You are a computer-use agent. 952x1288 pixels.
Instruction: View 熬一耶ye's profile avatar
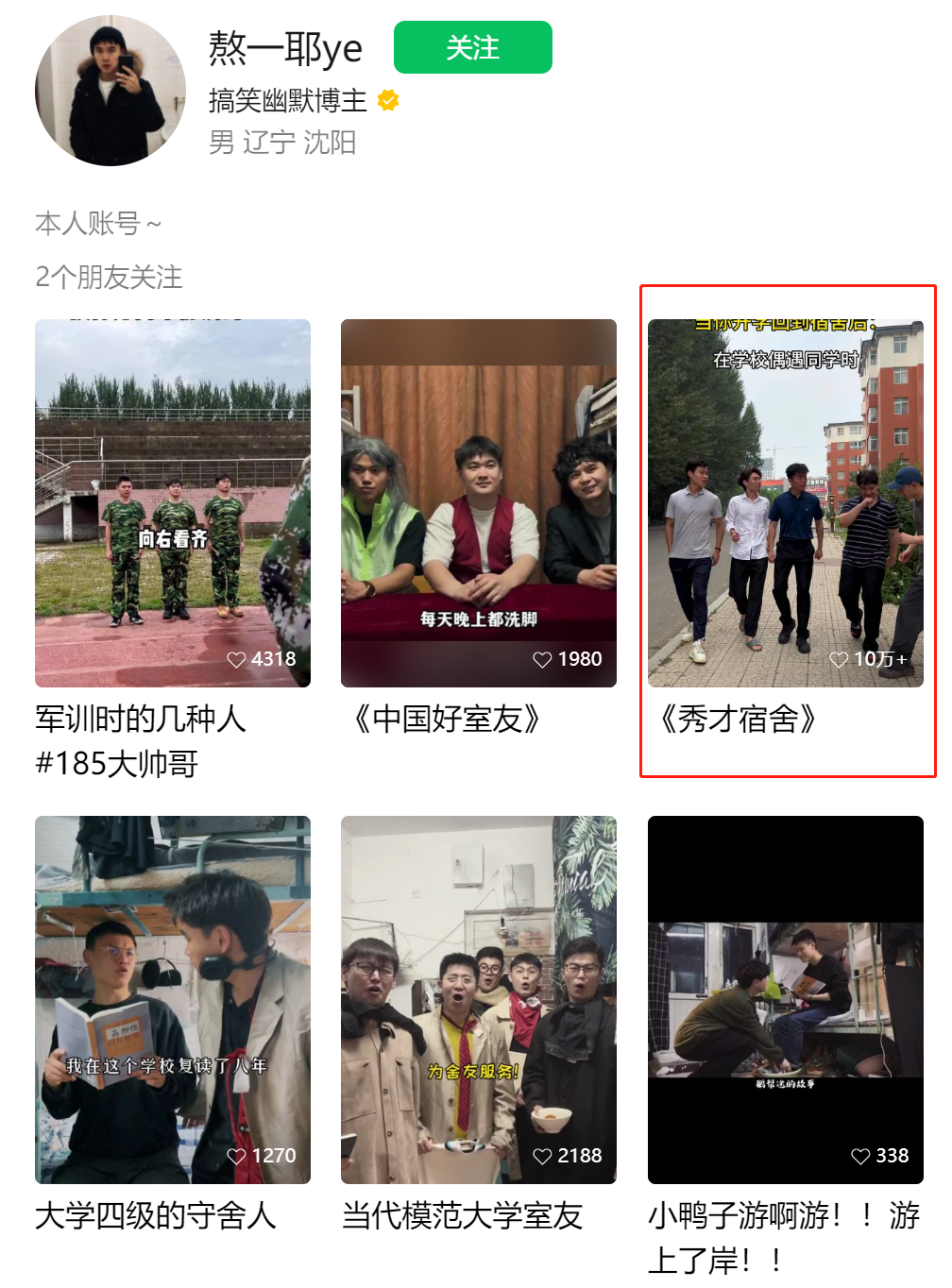[x=110, y=91]
